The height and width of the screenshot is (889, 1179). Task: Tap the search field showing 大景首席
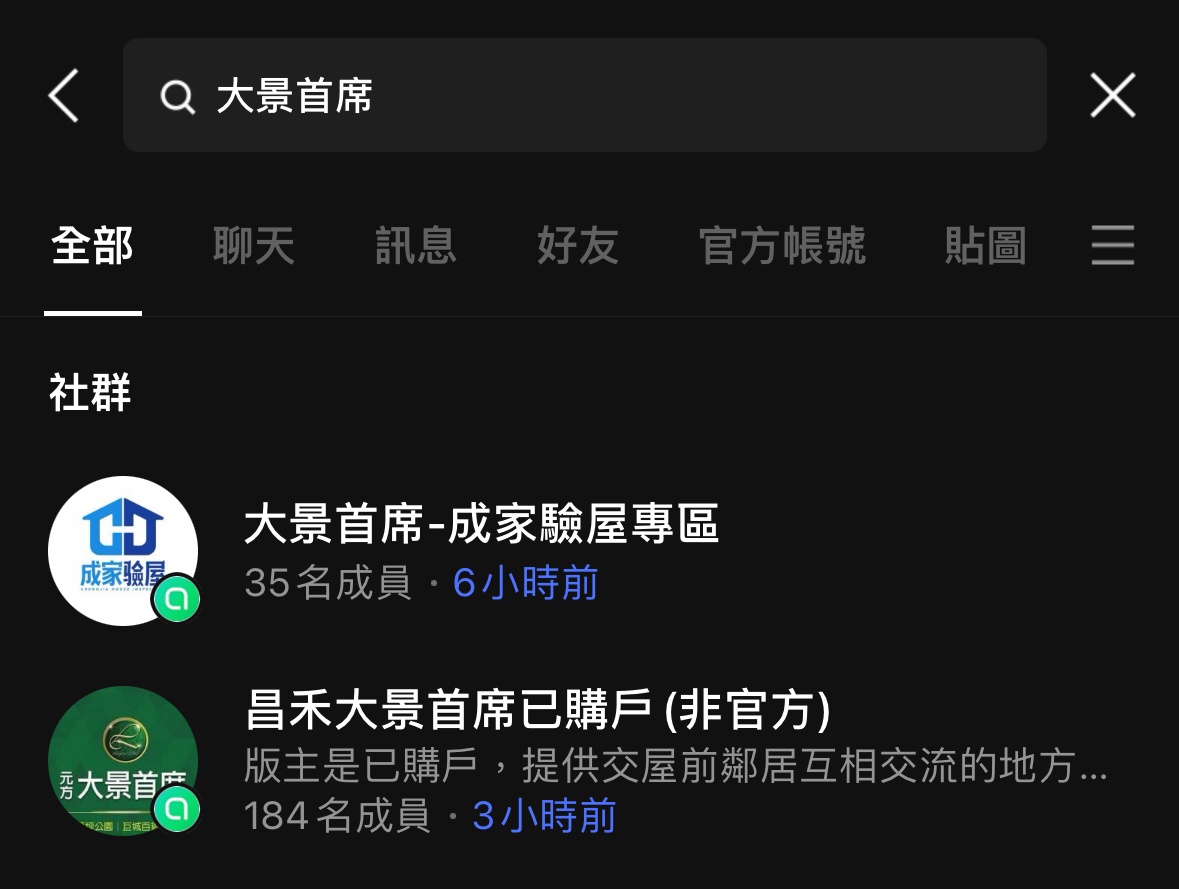584,96
